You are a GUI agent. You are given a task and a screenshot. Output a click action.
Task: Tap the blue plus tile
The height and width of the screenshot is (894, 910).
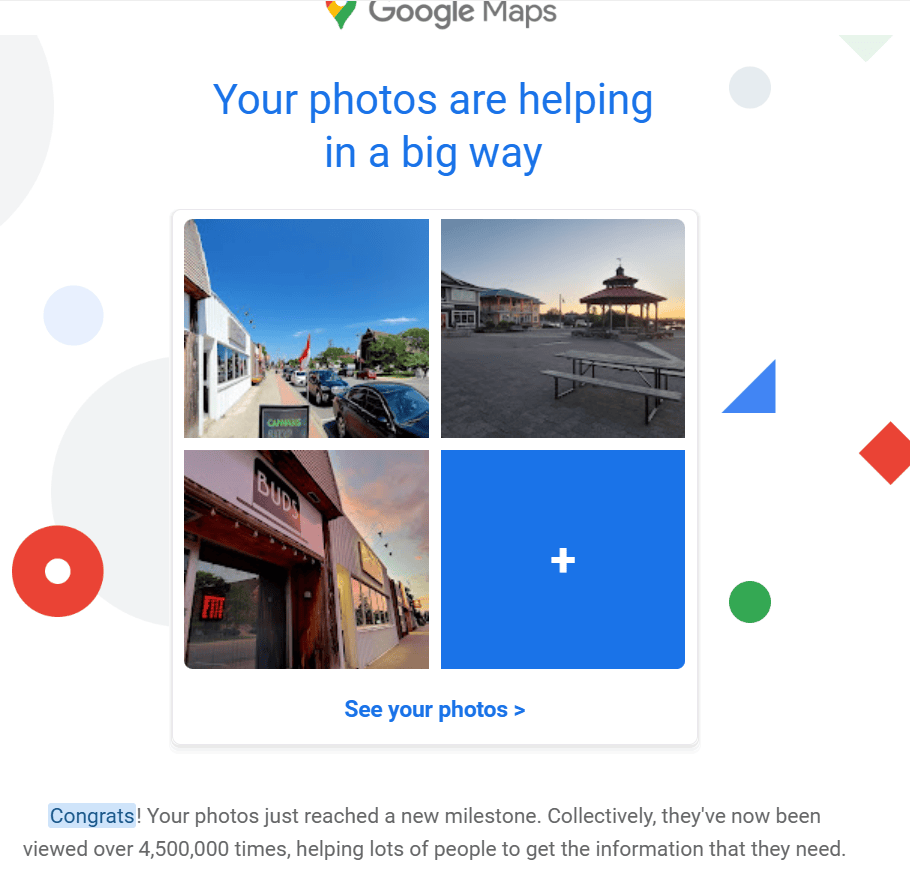point(563,560)
